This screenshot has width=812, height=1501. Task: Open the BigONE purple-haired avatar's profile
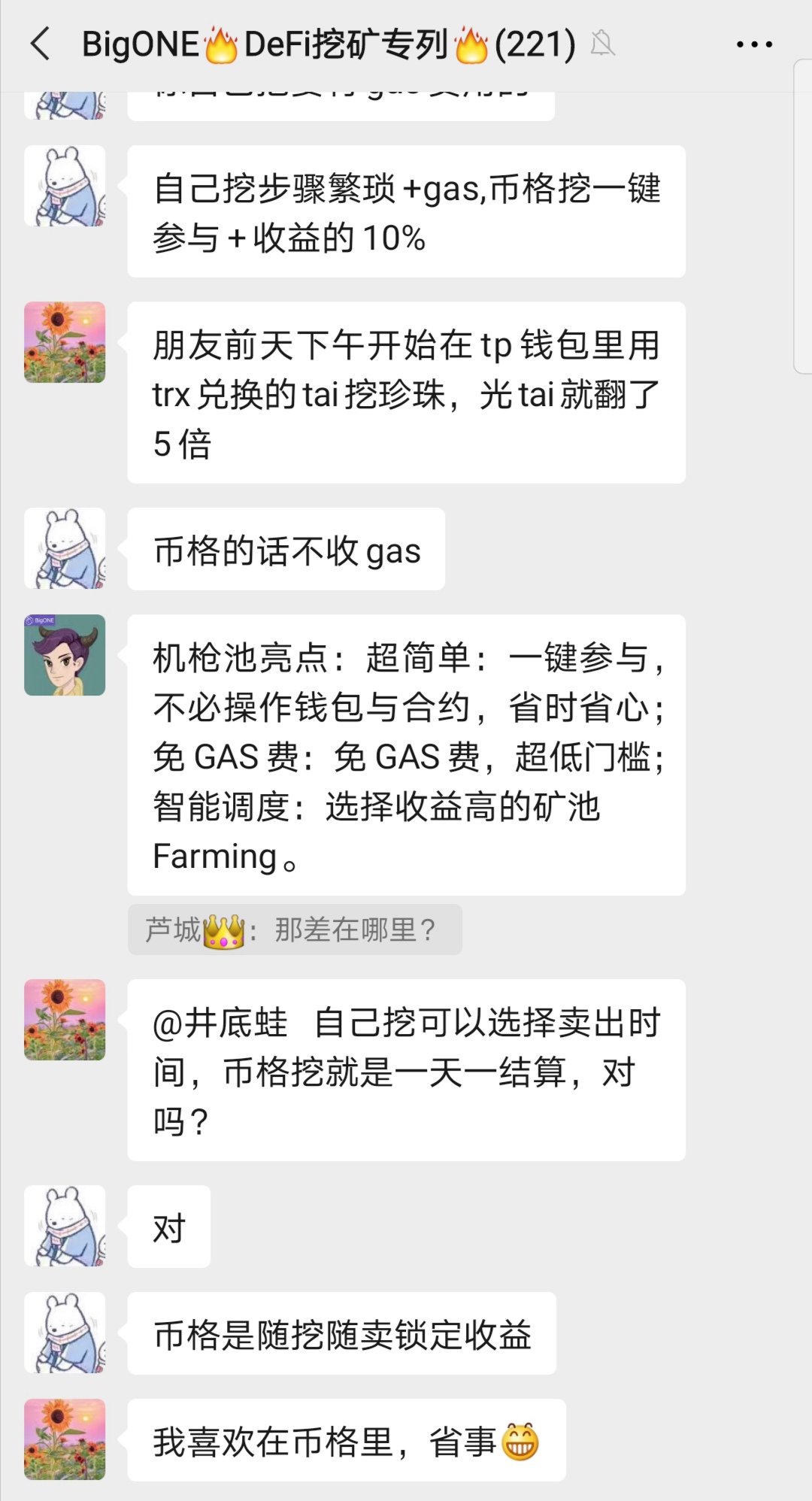point(65,655)
